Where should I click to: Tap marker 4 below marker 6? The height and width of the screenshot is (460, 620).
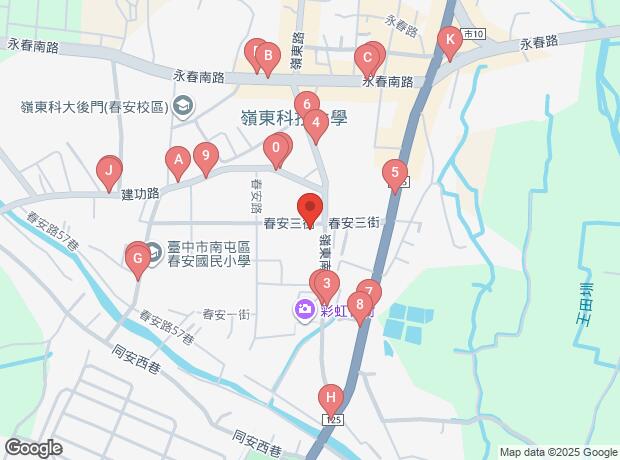[316, 123]
